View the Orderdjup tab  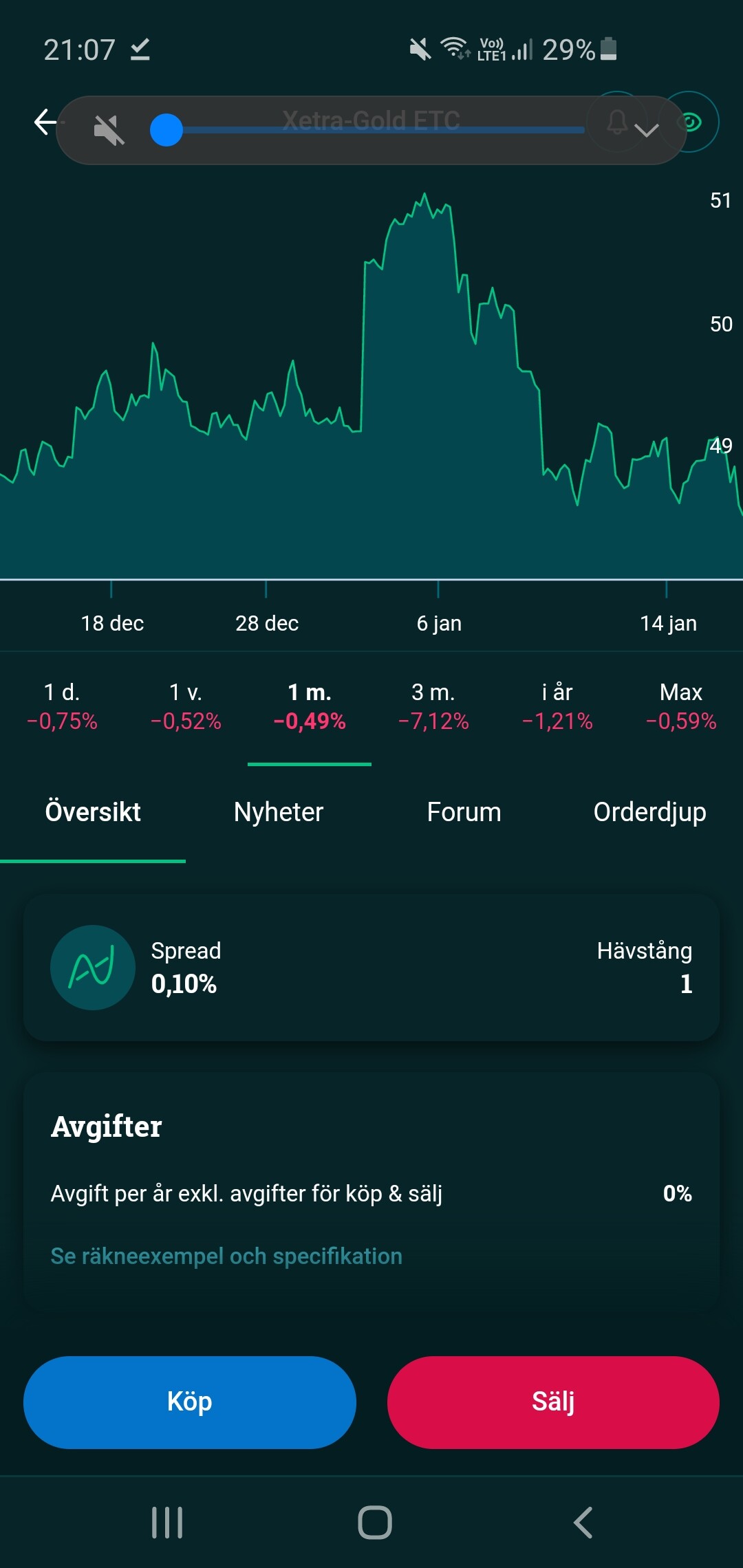(650, 812)
